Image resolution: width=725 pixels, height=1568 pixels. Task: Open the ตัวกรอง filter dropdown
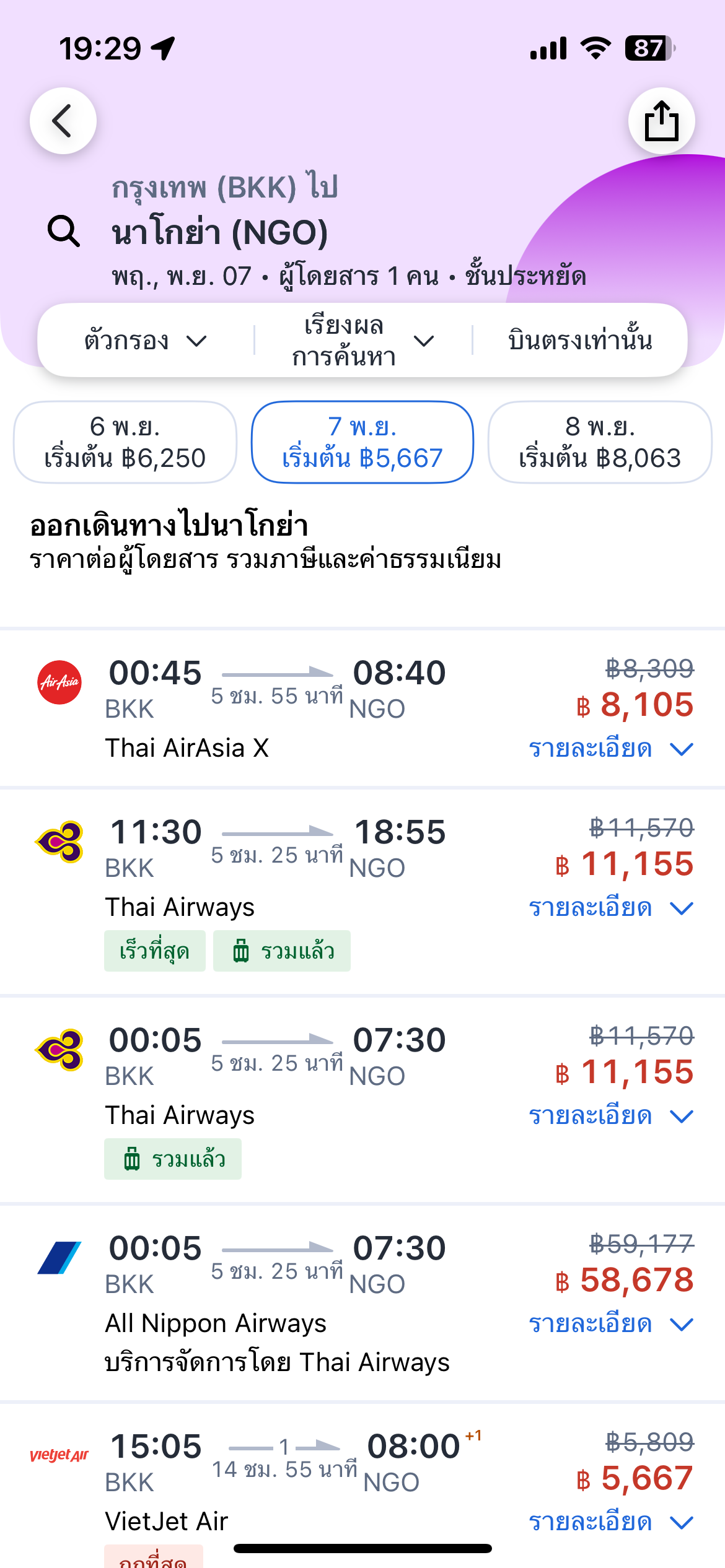coord(146,341)
